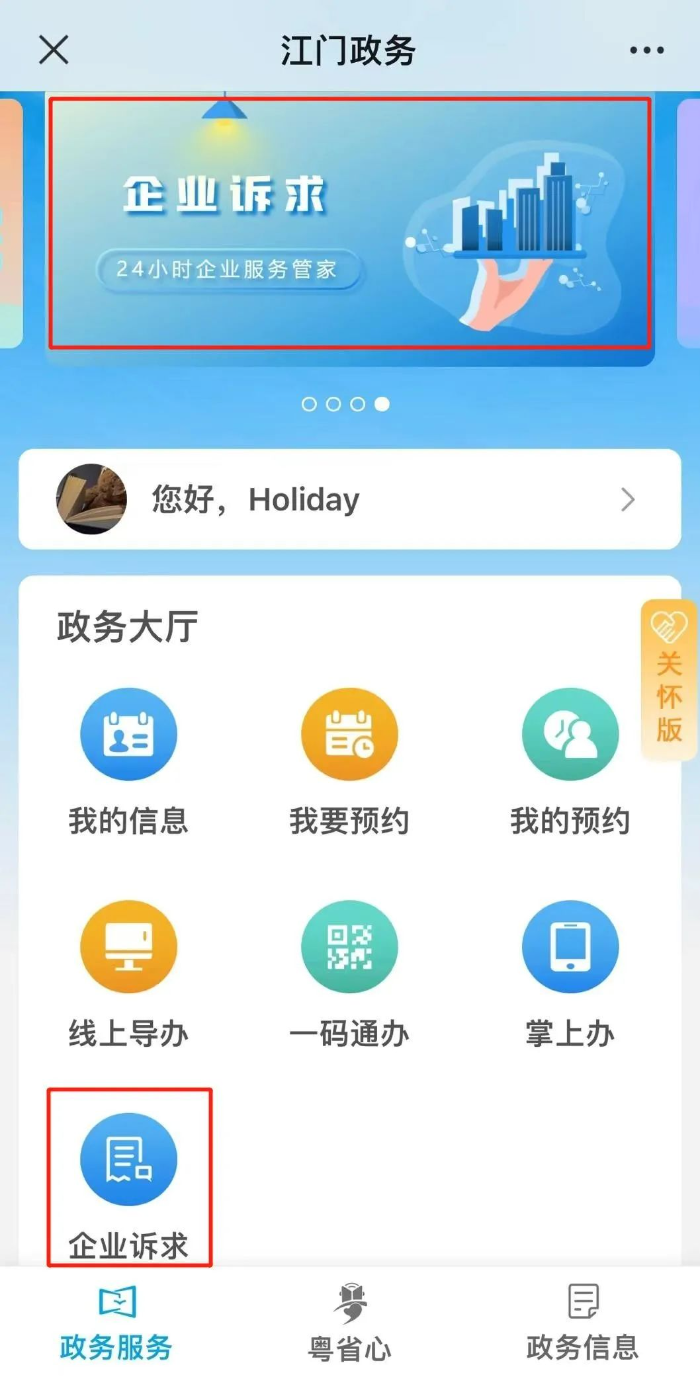Switch to the 粤省心 tab
The image size is (700, 1398).
click(x=349, y=1322)
